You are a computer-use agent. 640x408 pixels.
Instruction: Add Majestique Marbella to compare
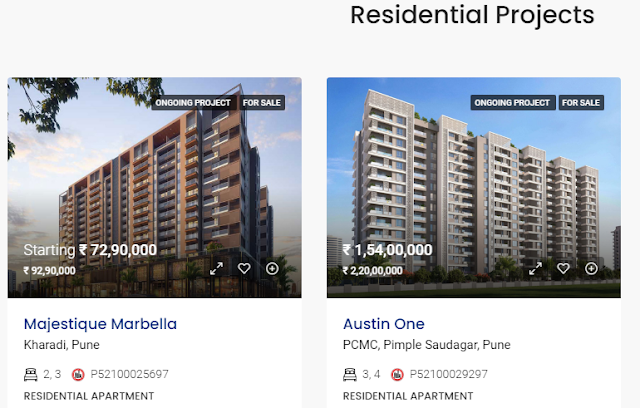pos(272,268)
